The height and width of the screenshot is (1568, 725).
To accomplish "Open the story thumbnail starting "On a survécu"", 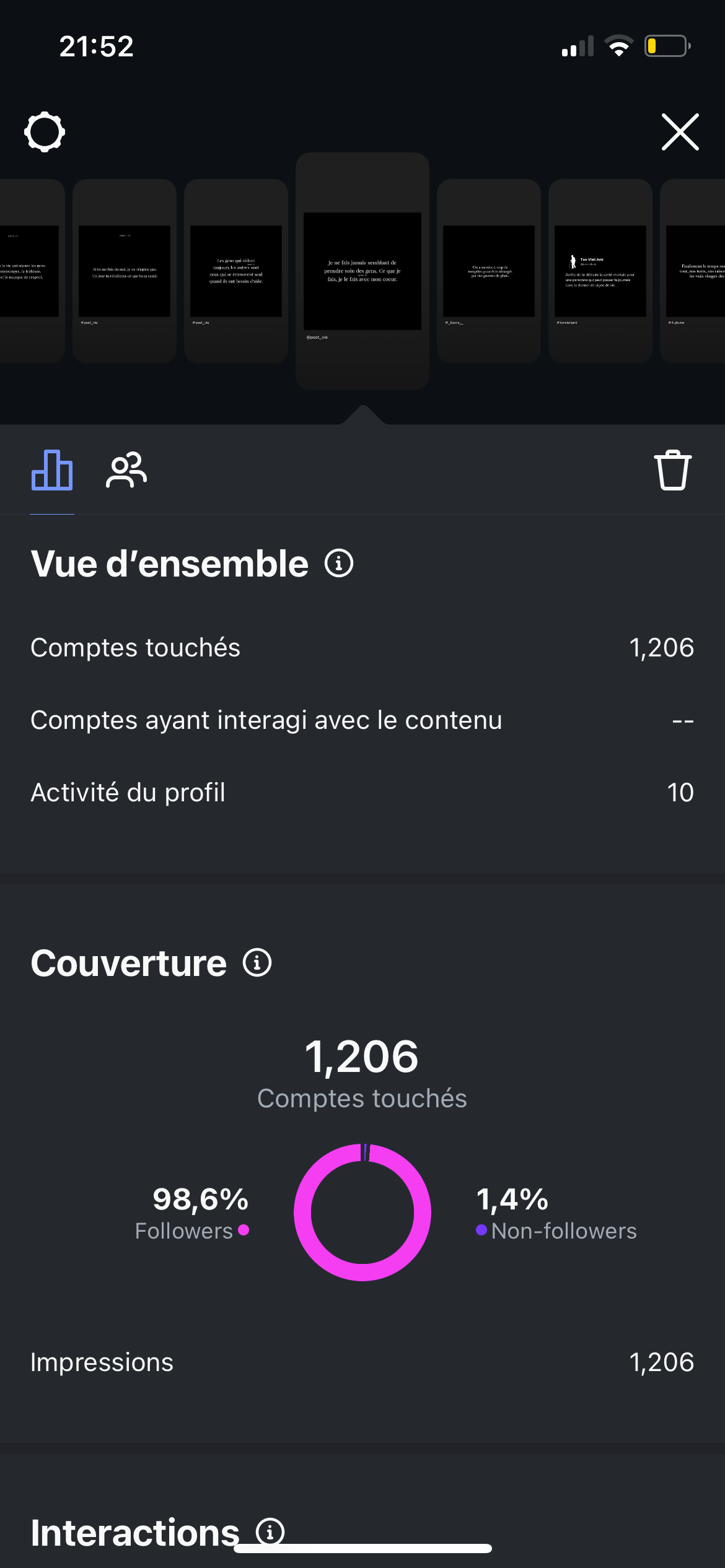I will click(489, 271).
